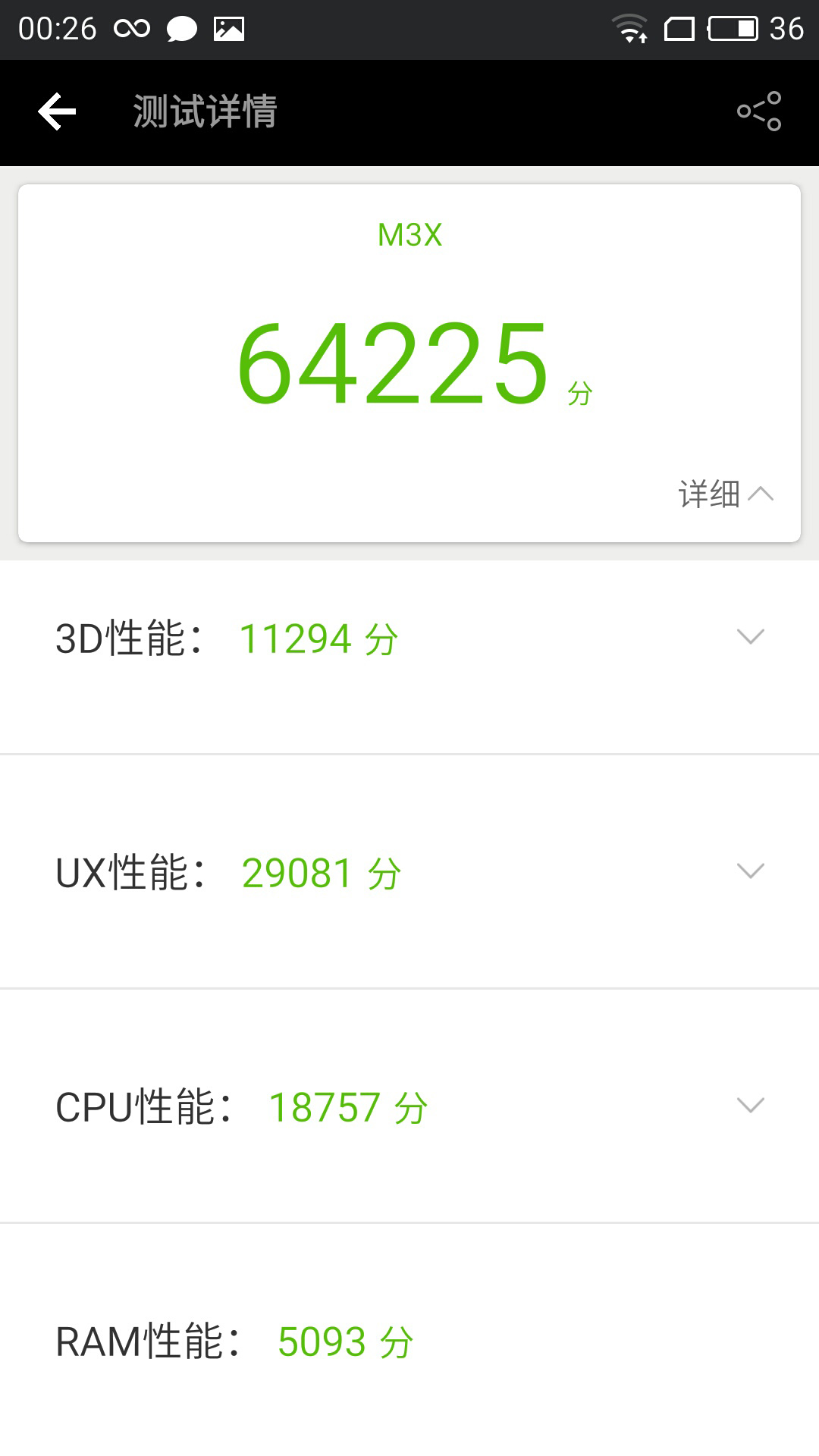Viewport: 819px width, 1456px height.
Task: Expand the CPU性能 score row
Action: tap(409, 1106)
